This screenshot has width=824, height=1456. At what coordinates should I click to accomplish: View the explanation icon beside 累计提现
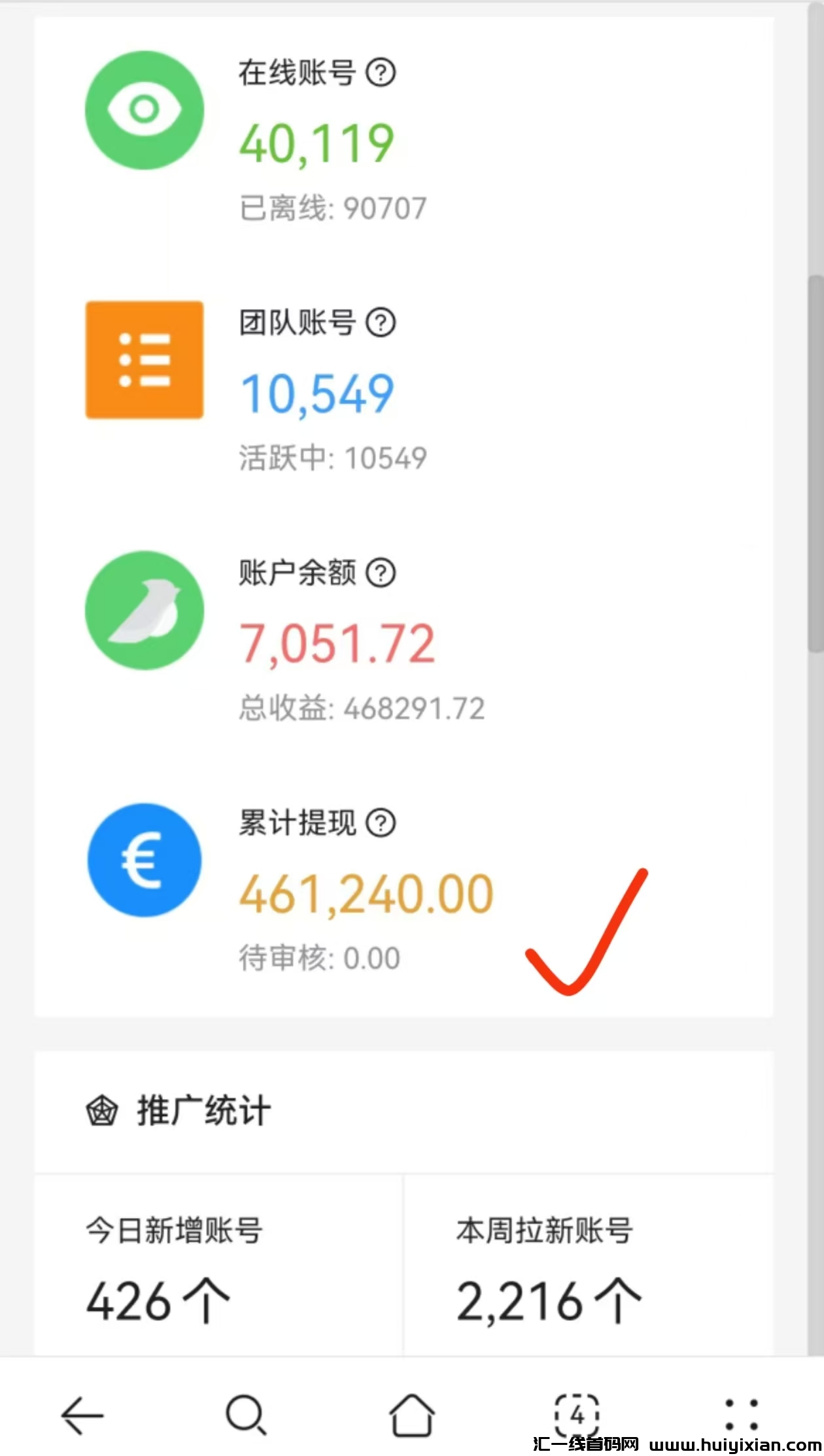[381, 822]
